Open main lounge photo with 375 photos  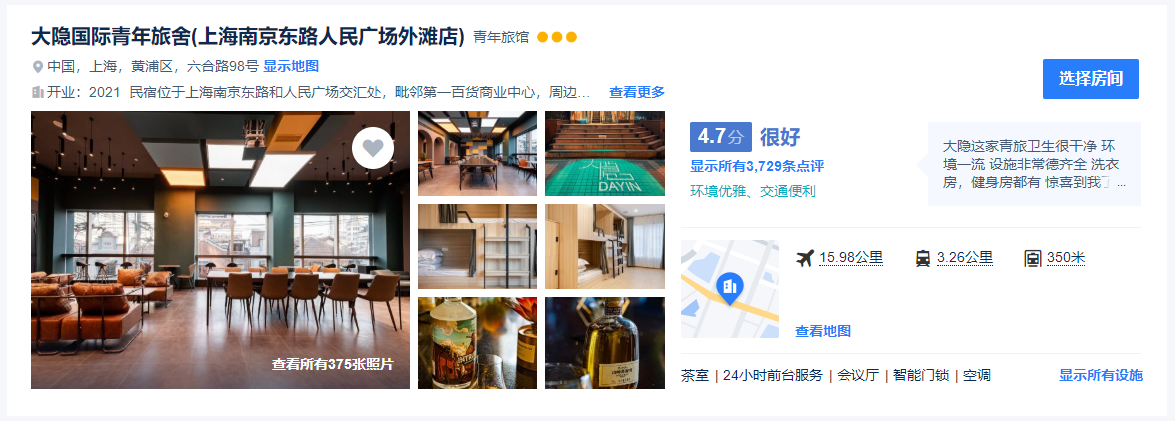pos(220,249)
